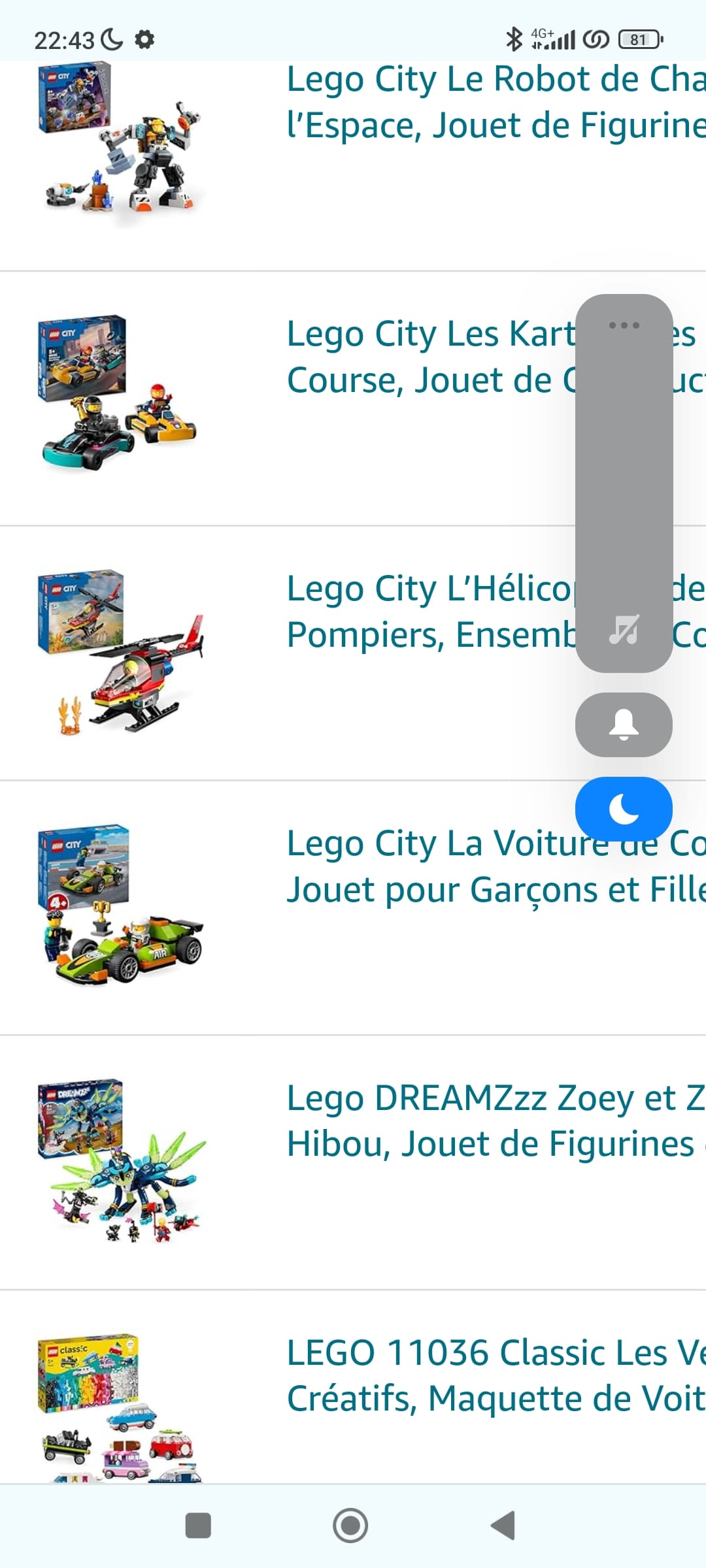Open volume panel more options dots
The height and width of the screenshot is (1568, 706).
624,325
